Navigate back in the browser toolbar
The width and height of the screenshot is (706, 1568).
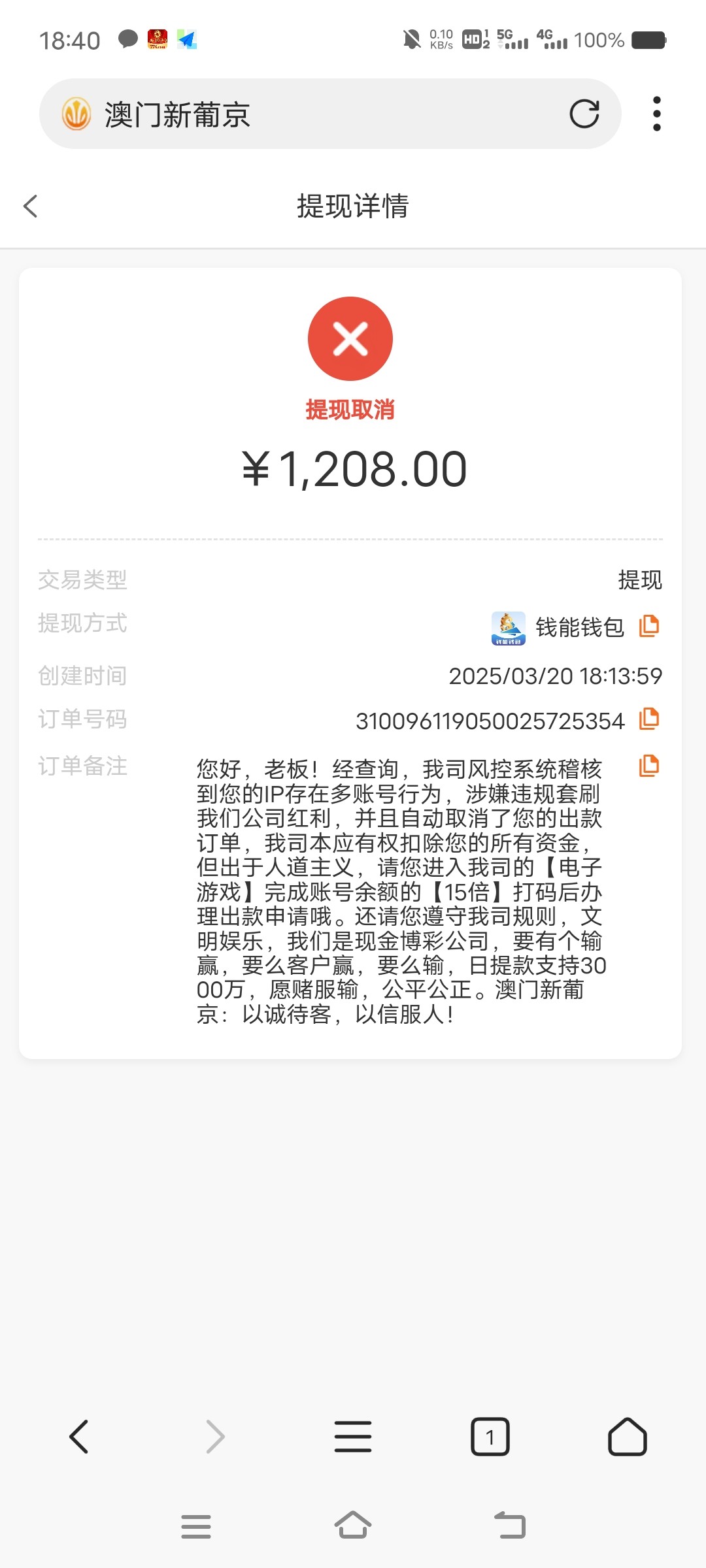(79, 1437)
